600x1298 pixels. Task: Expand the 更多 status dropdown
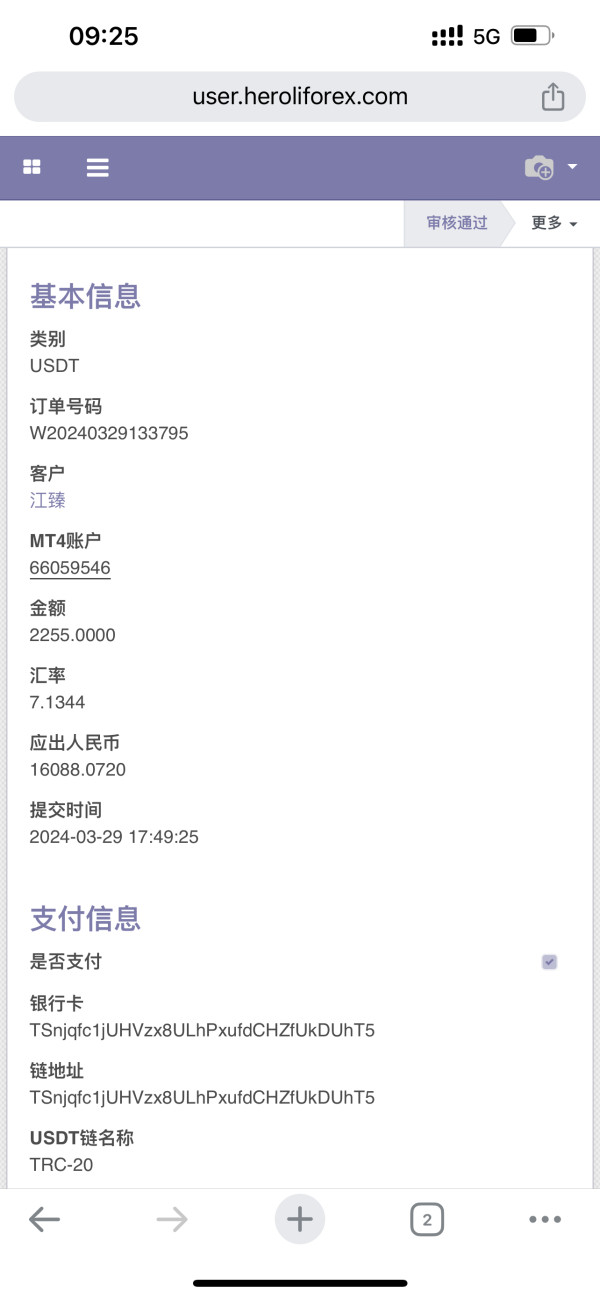(553, 223)
